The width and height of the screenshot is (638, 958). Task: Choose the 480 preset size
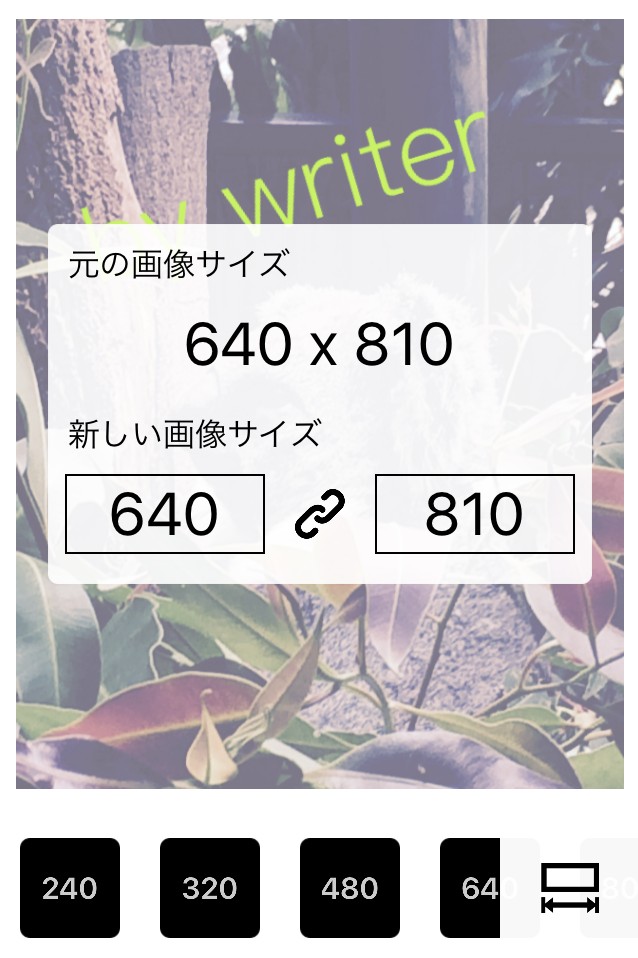350,888
